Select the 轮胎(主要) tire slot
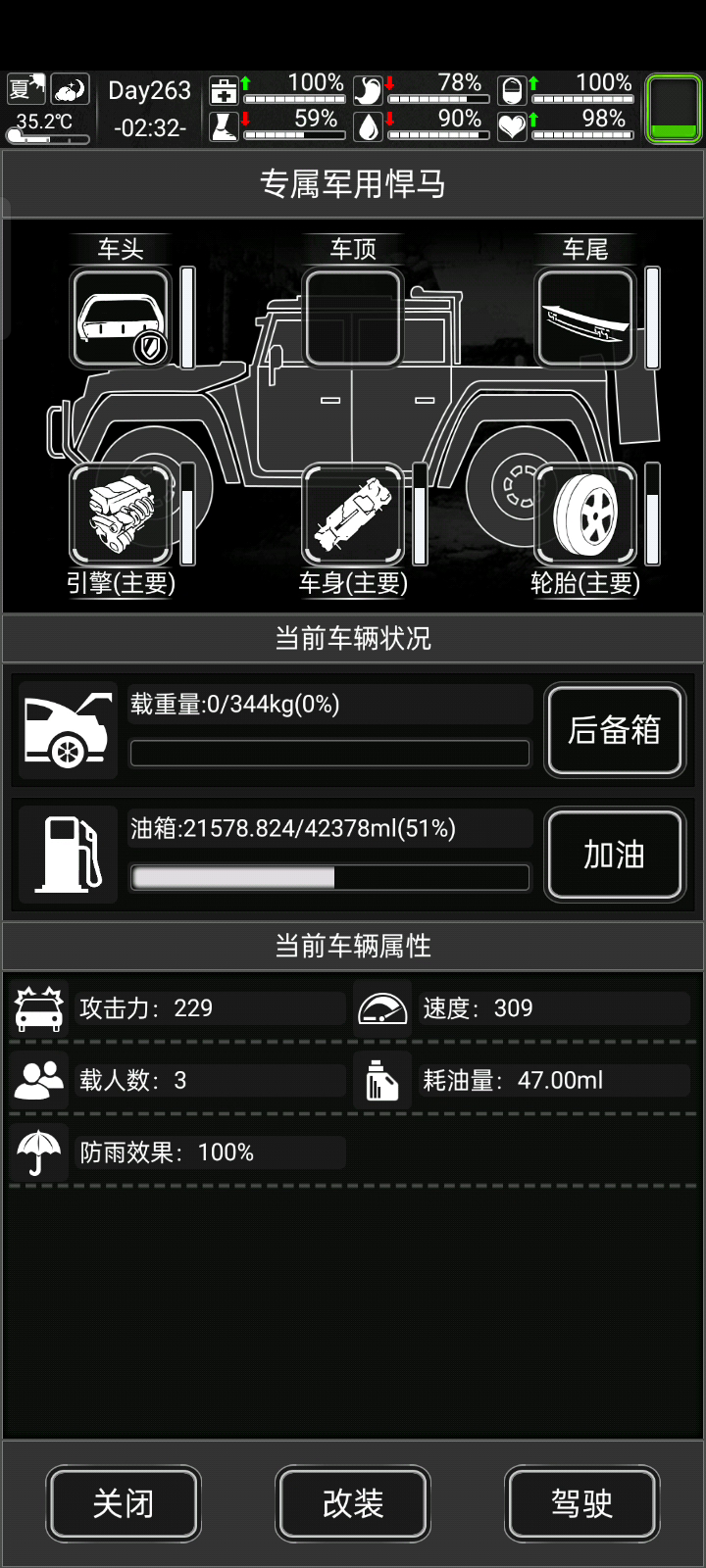Screen dimensions: 706x1568 coord(585,514)
